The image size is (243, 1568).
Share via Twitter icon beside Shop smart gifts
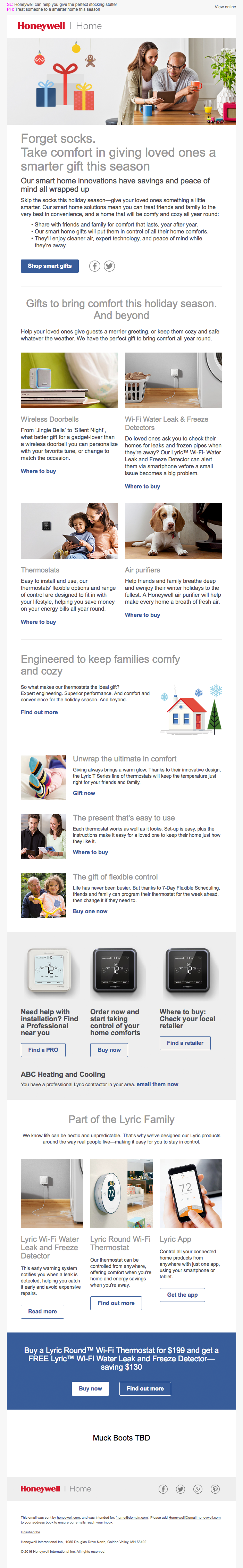pos(109,266)
